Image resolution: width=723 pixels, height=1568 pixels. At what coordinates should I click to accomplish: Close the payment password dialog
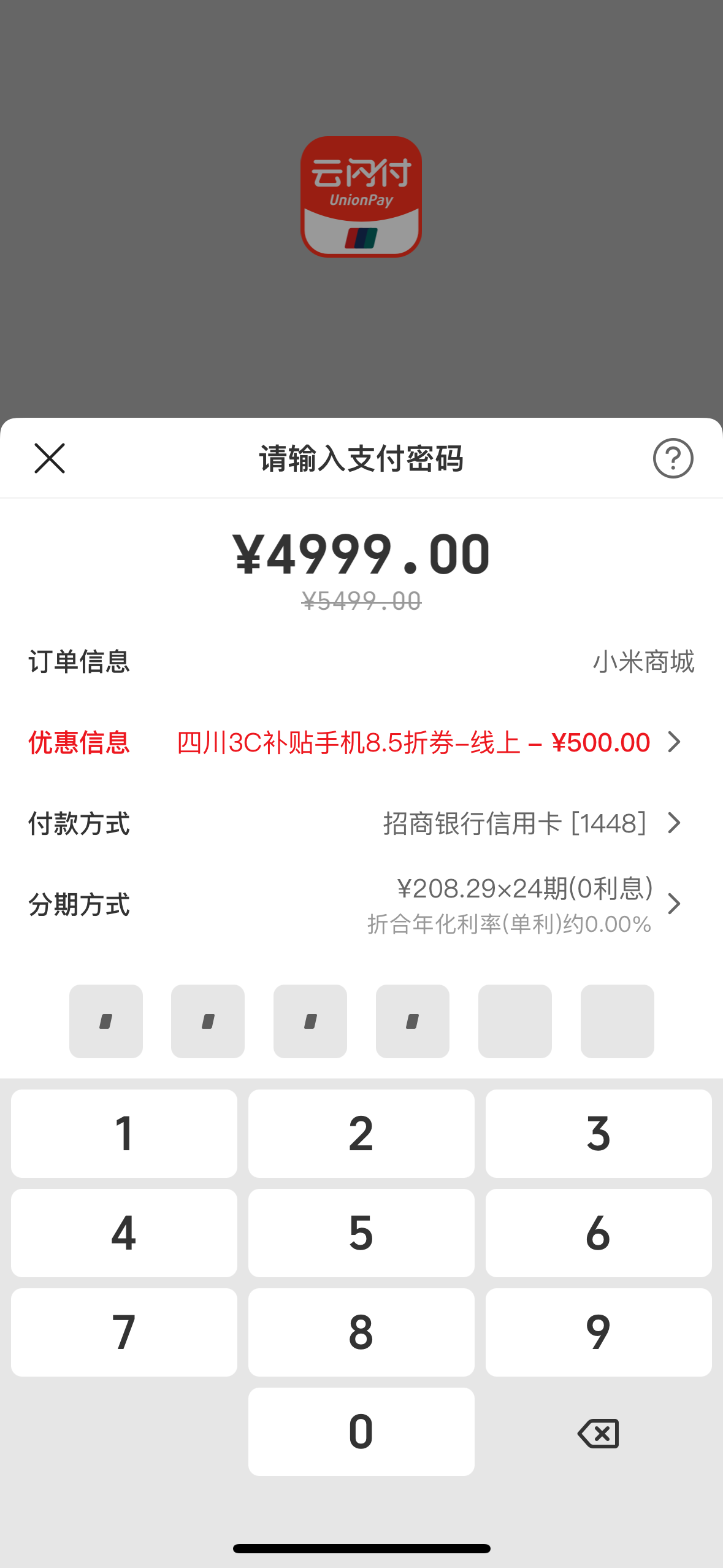pyautogui.click(x=50, y=458)
